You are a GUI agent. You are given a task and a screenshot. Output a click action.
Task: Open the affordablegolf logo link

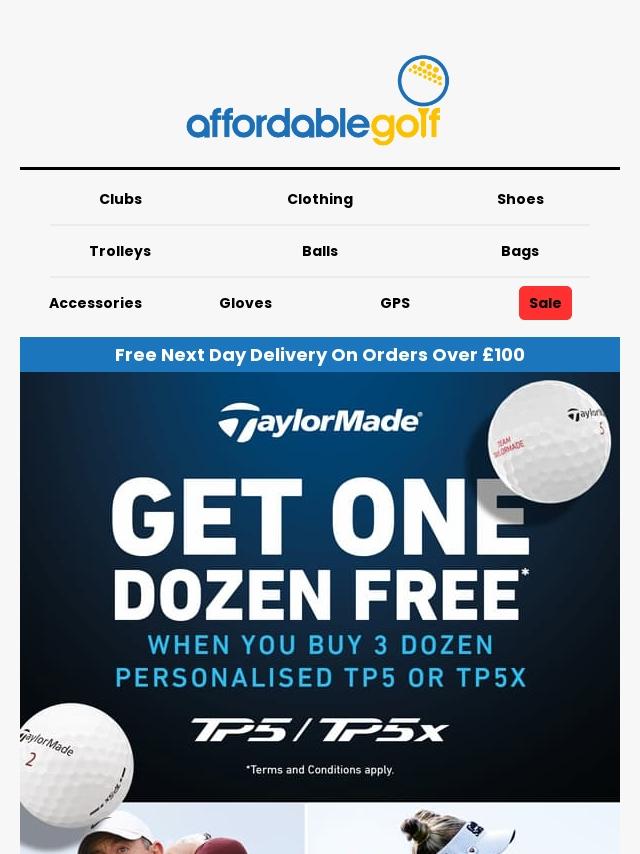pos(318,102)
